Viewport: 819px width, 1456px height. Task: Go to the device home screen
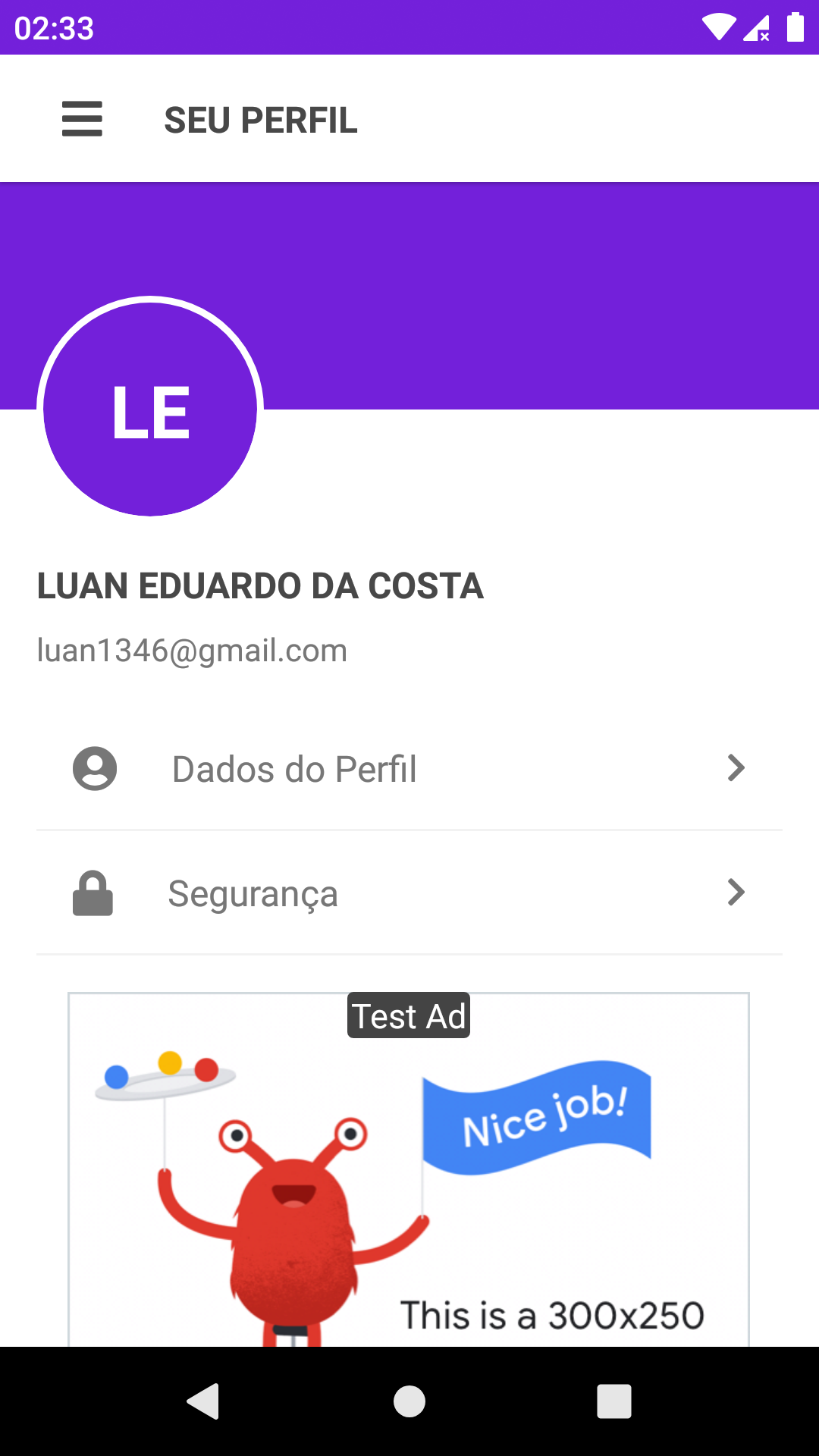(x=409, y=1401)
